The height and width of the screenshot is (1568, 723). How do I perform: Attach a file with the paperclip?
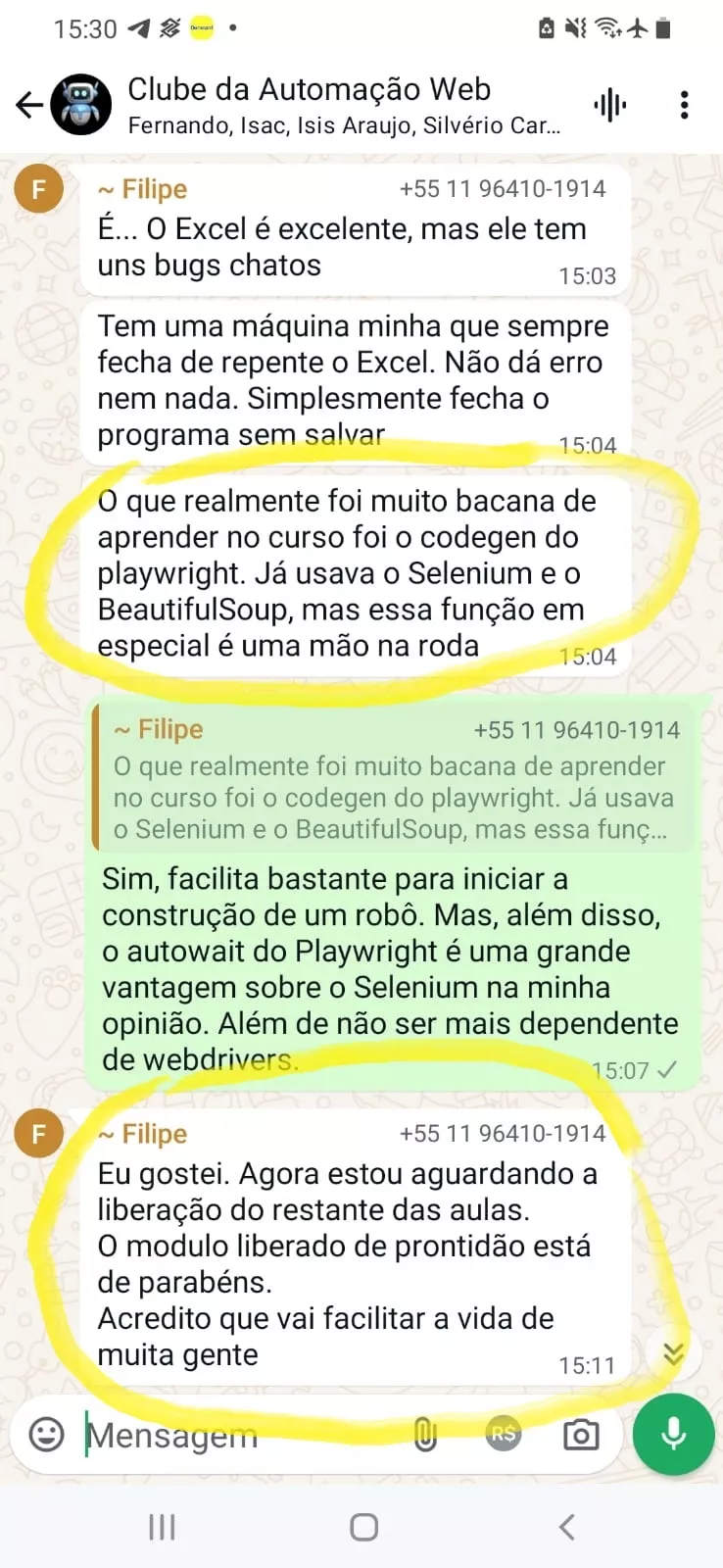click(x=425, y=1436)
